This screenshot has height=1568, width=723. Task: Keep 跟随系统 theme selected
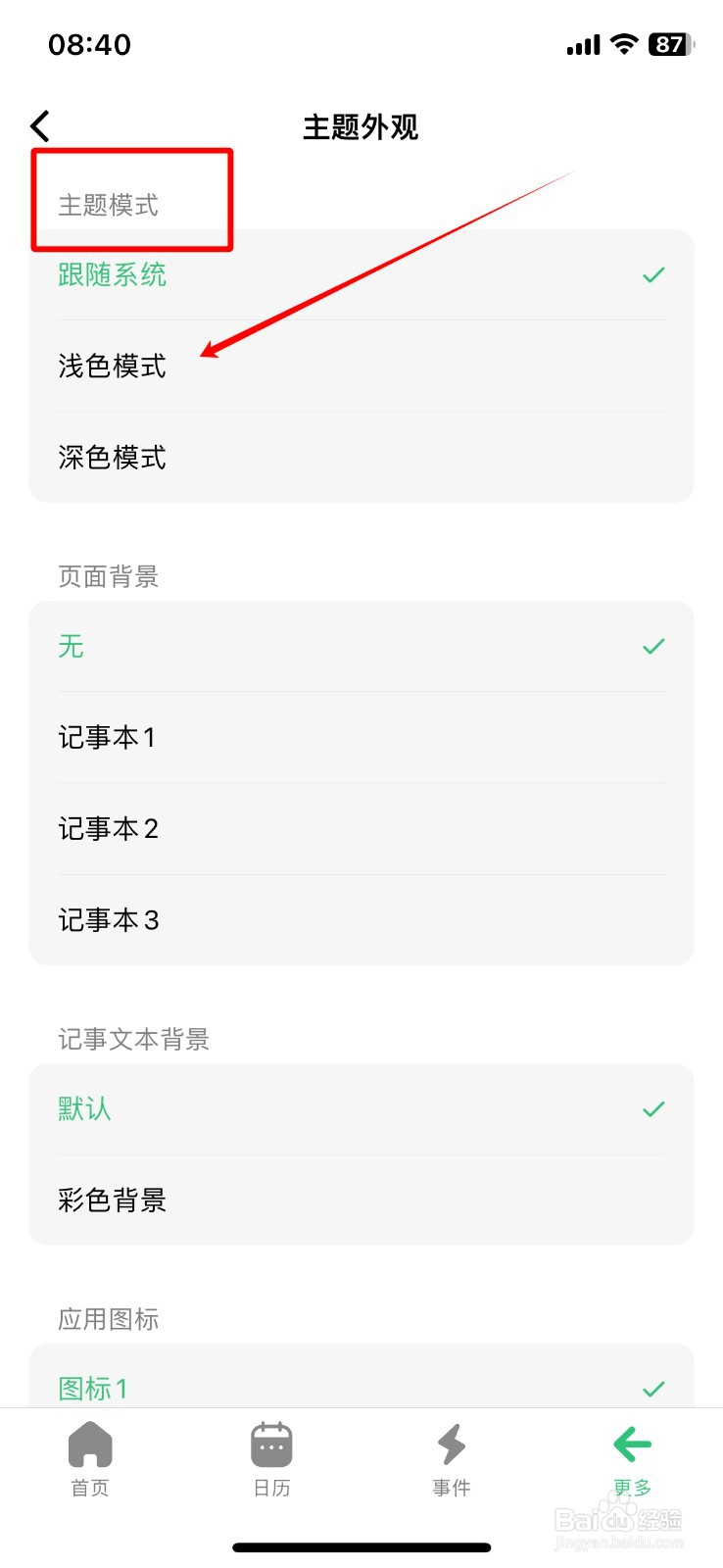coord(111,275)
